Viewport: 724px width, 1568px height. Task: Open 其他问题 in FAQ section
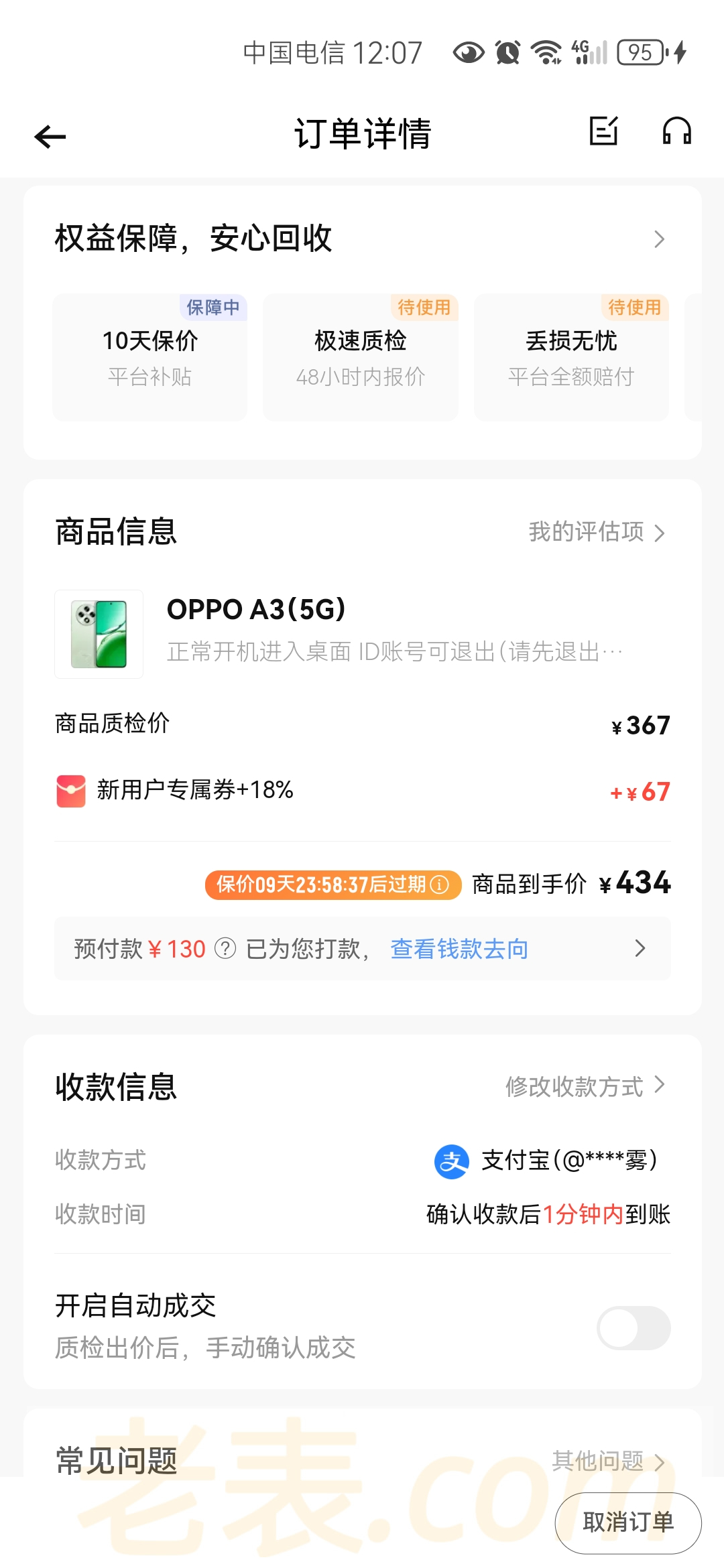[607, 1461]
